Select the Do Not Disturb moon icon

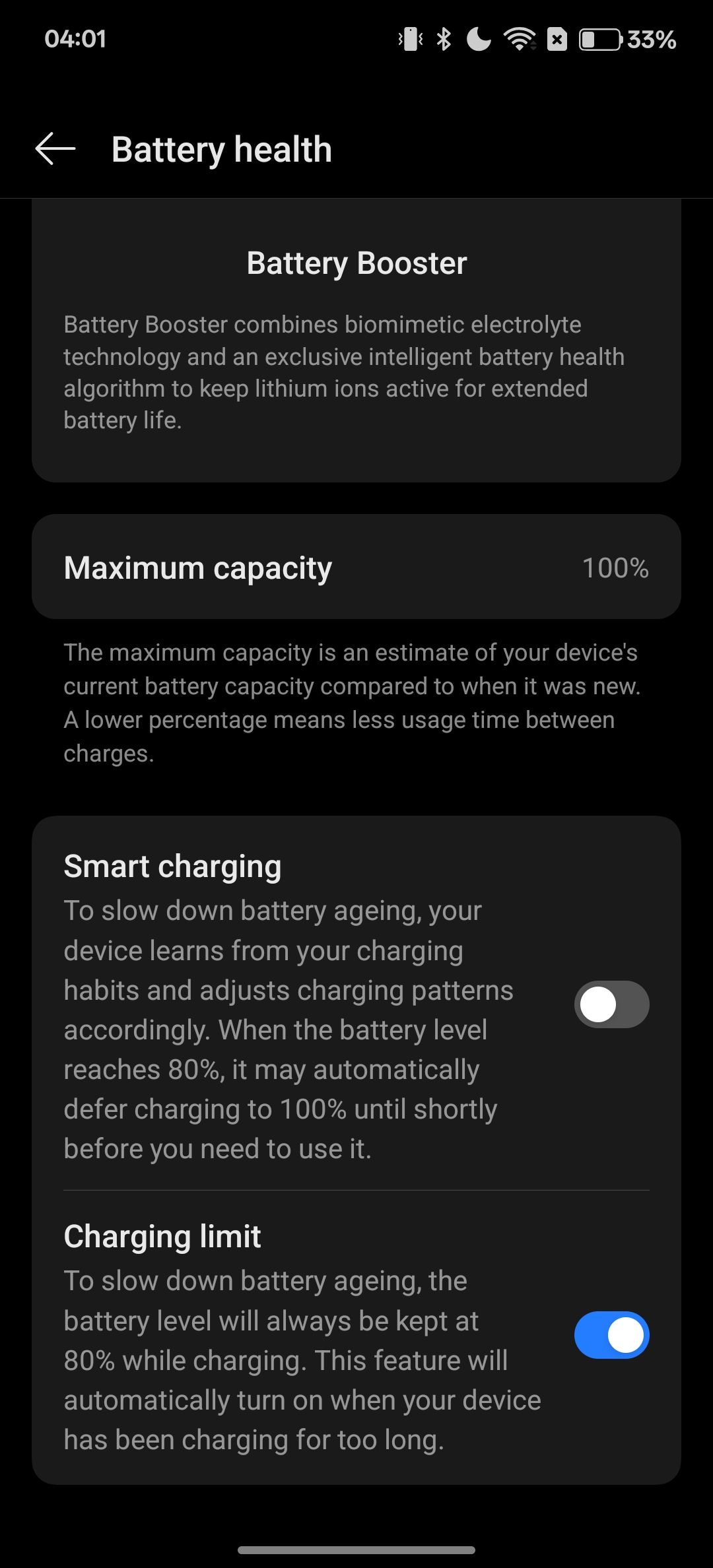pyautogui.click(x=478, y=40)
